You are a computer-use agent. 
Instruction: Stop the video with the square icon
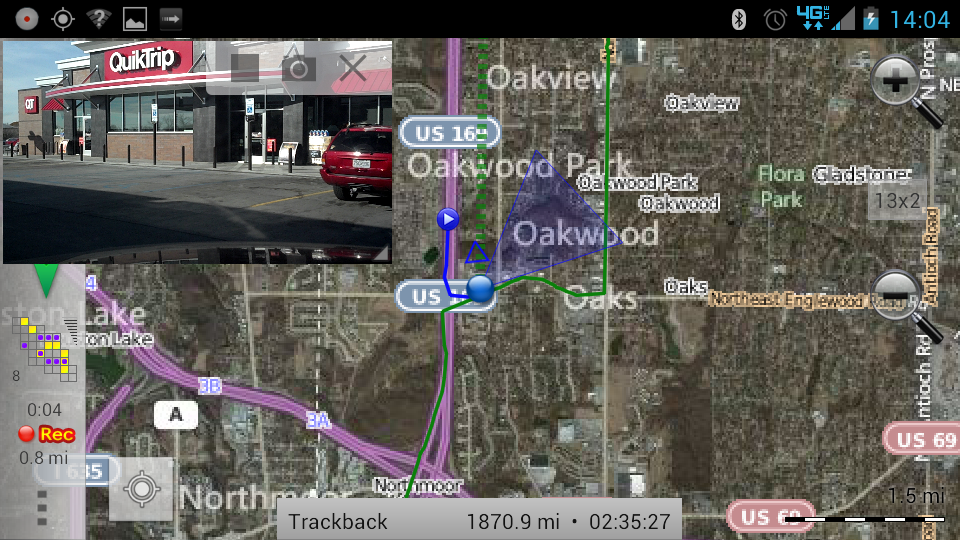[245, 68]
